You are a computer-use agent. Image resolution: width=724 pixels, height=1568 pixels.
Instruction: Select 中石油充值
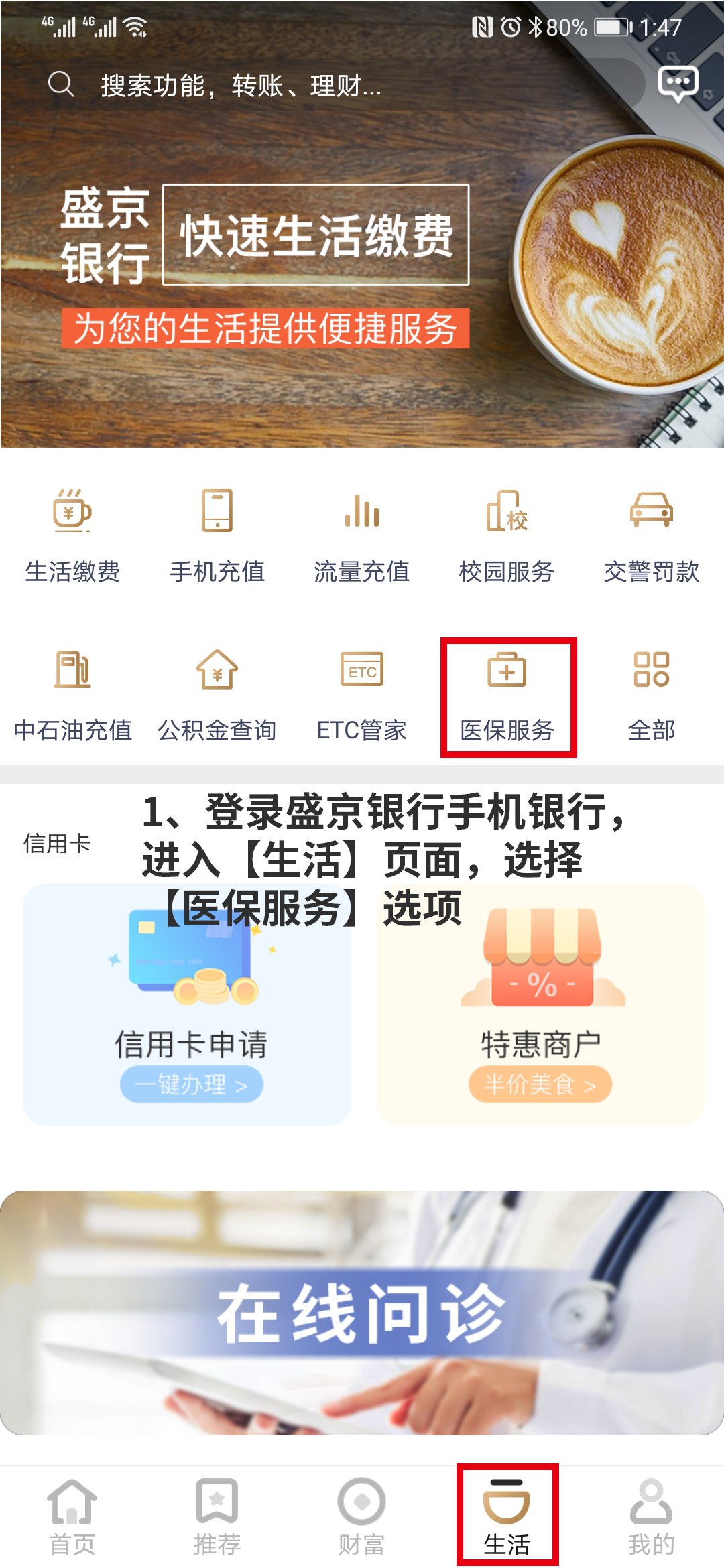point(72,695)
